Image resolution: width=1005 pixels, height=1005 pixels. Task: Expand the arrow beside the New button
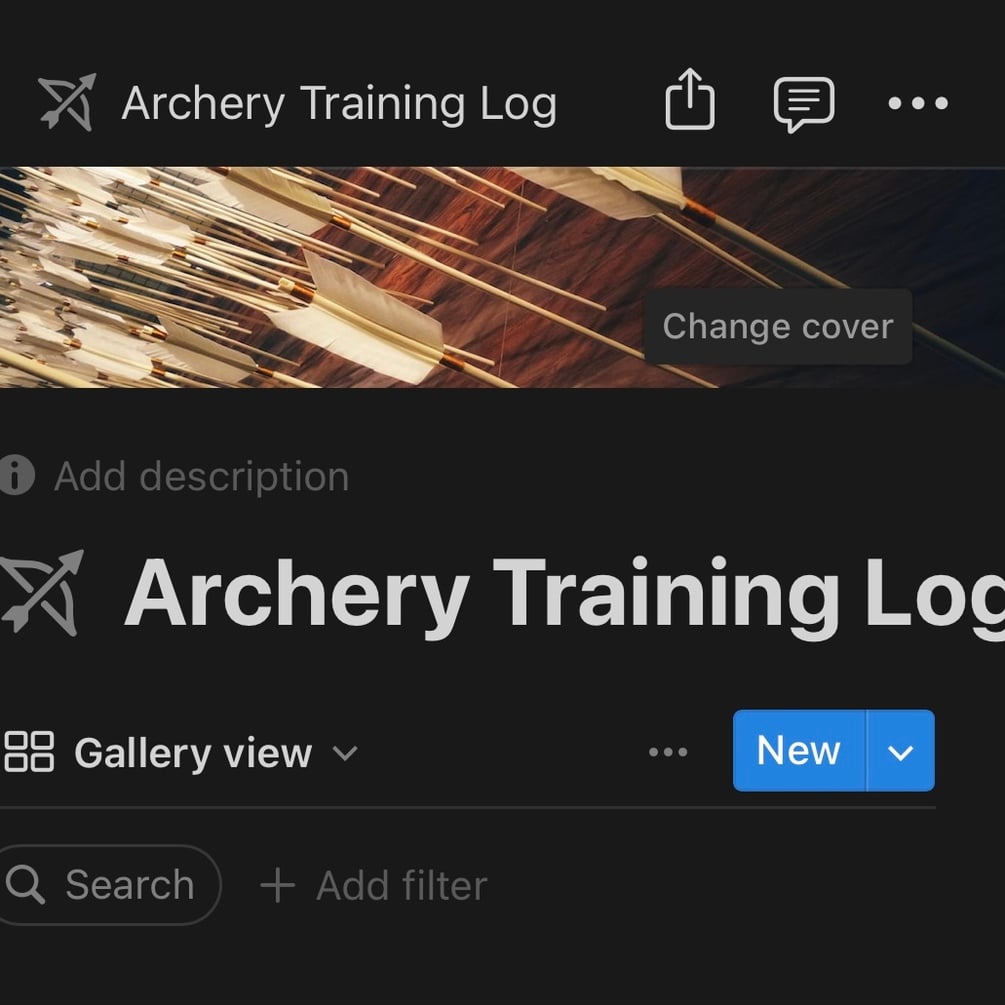[901, 752]
